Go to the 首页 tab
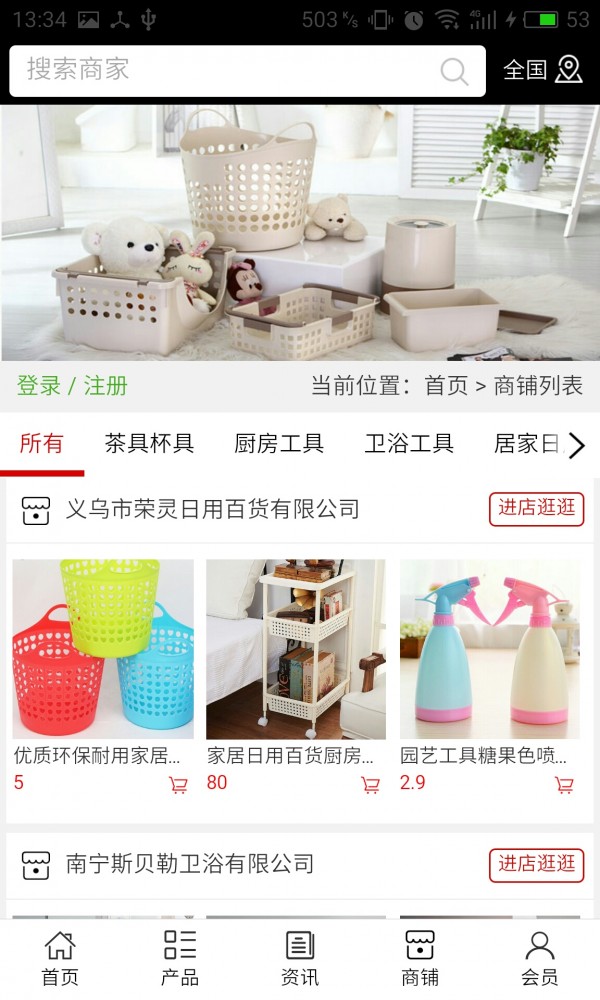Screen dimensions: 600x1000 point(60,958)
